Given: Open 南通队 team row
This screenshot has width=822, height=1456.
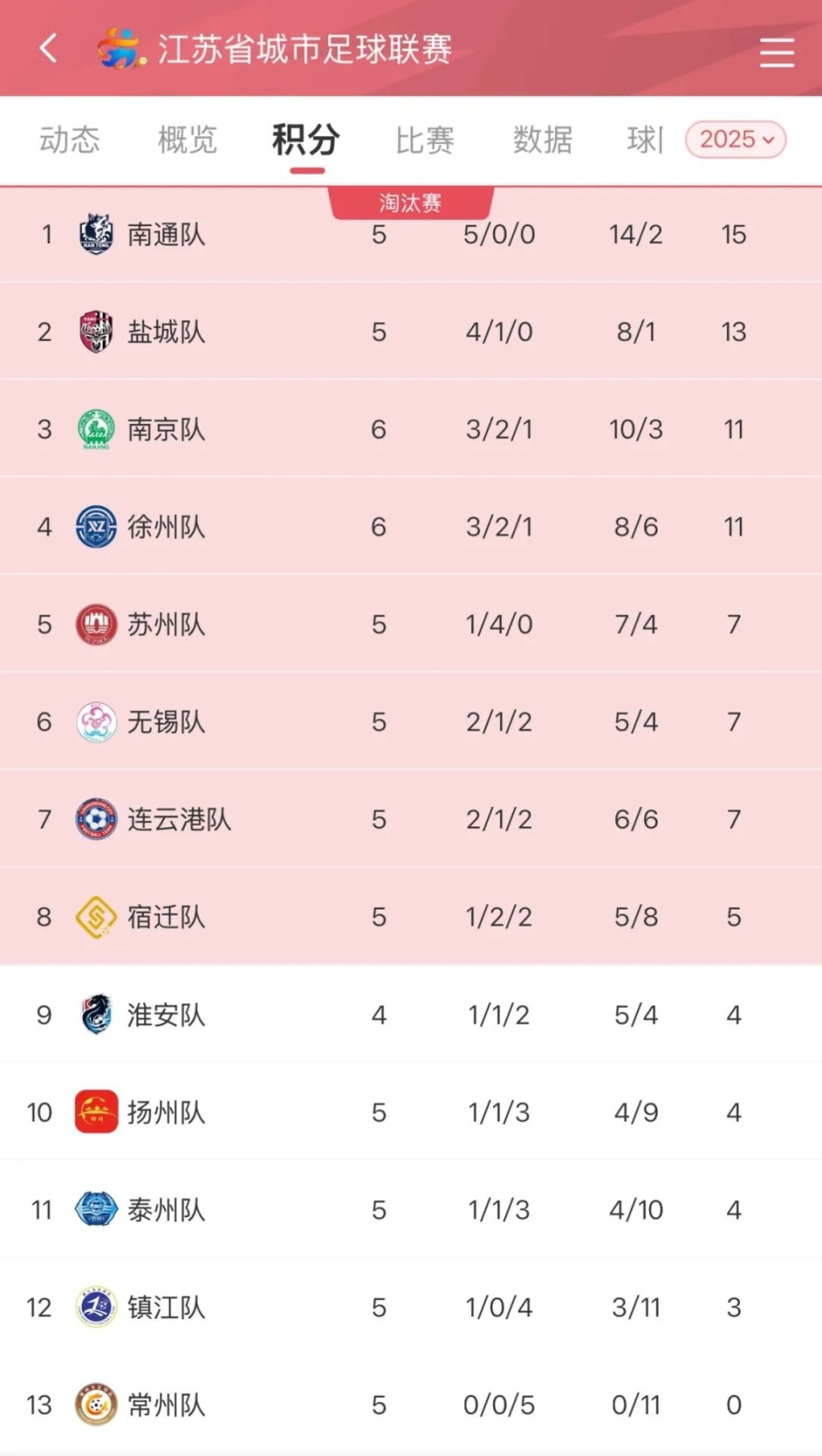Looking at the screenshot, I should click(411, 234).
